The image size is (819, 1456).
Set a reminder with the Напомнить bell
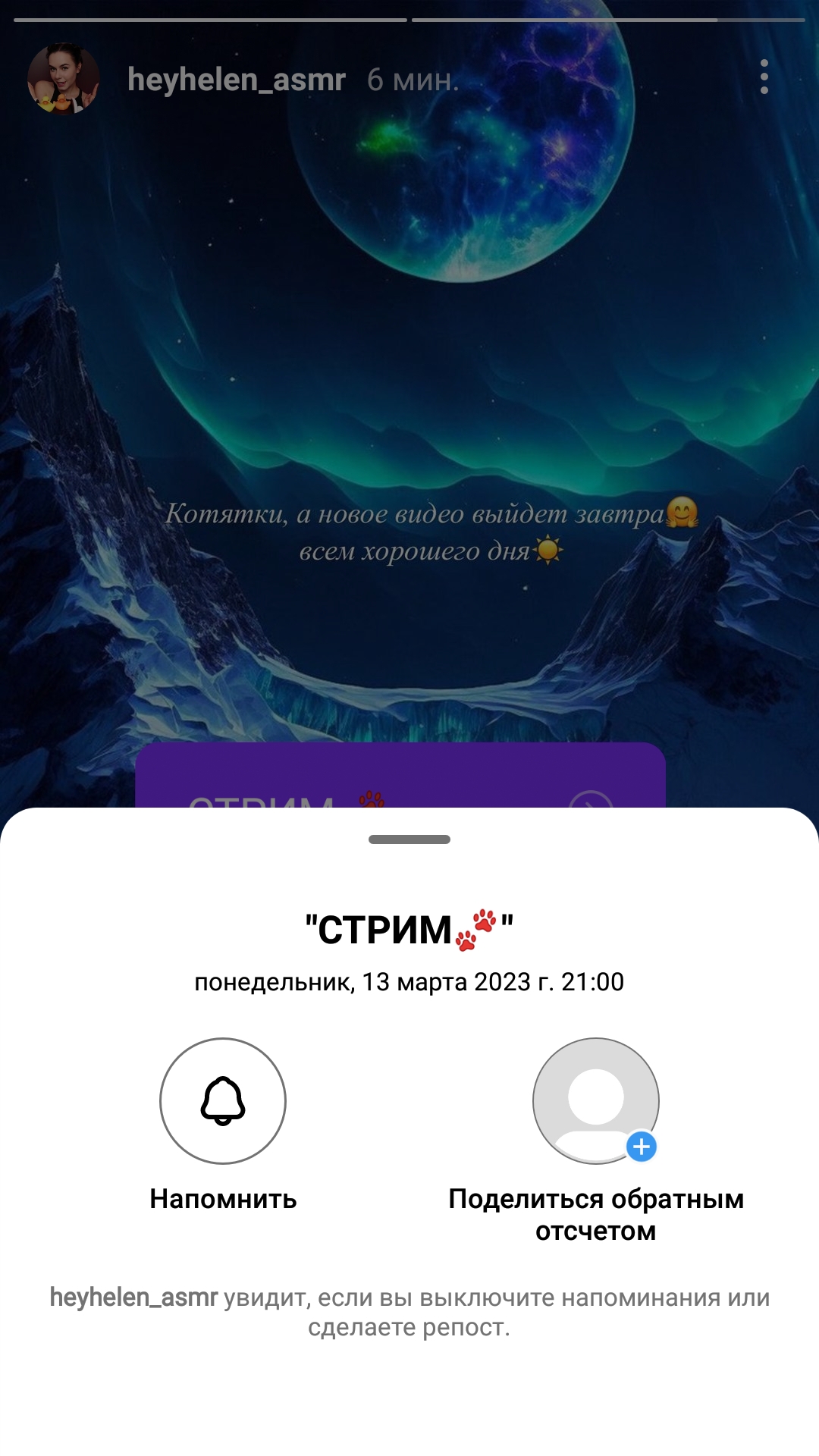[222, 1100]
